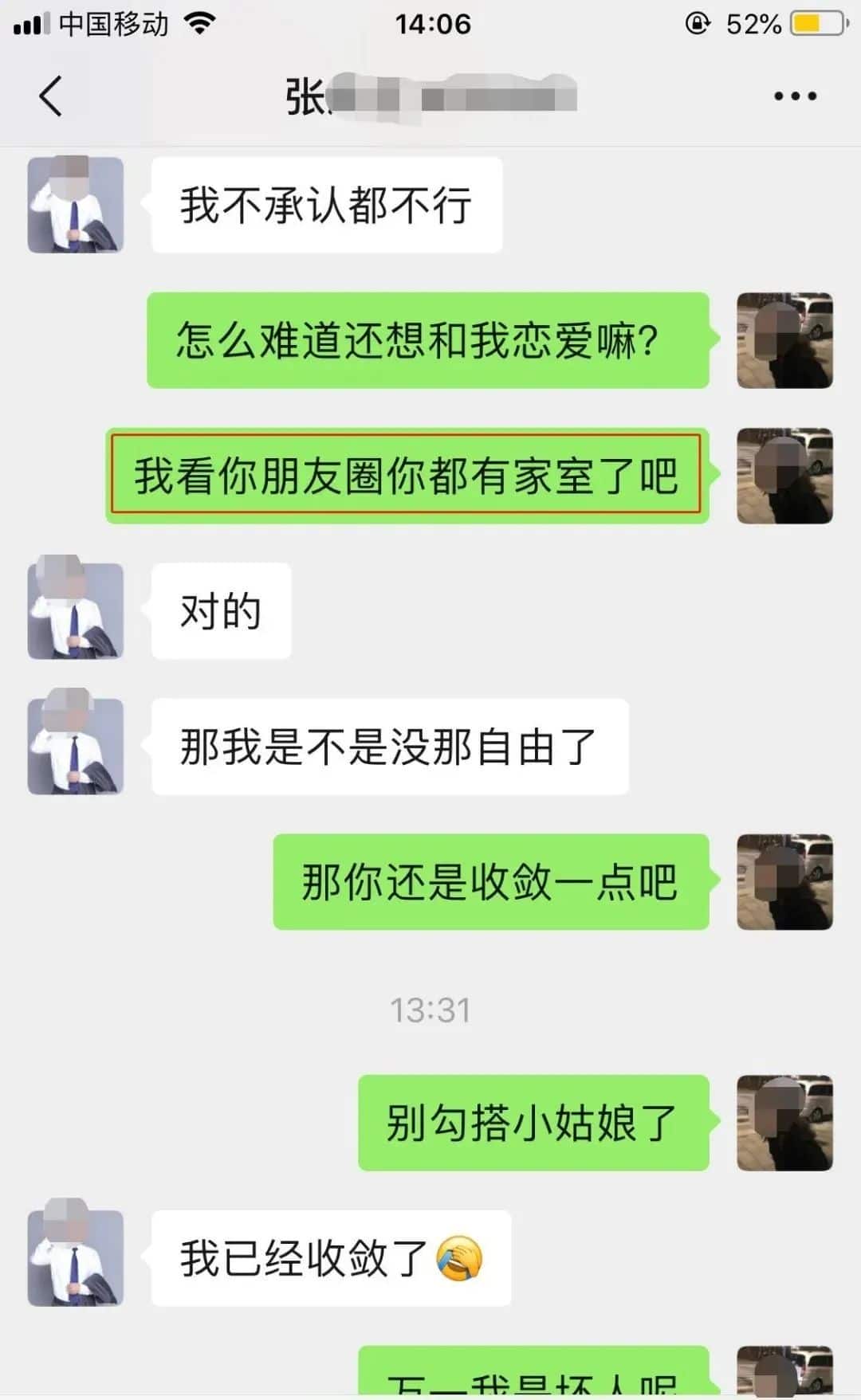Image resolution: width=861 pixels, height=1400 pixels.
Task: Open the avatar beside "那我是不是没那自由了"
Action: (x=76, y=747)
